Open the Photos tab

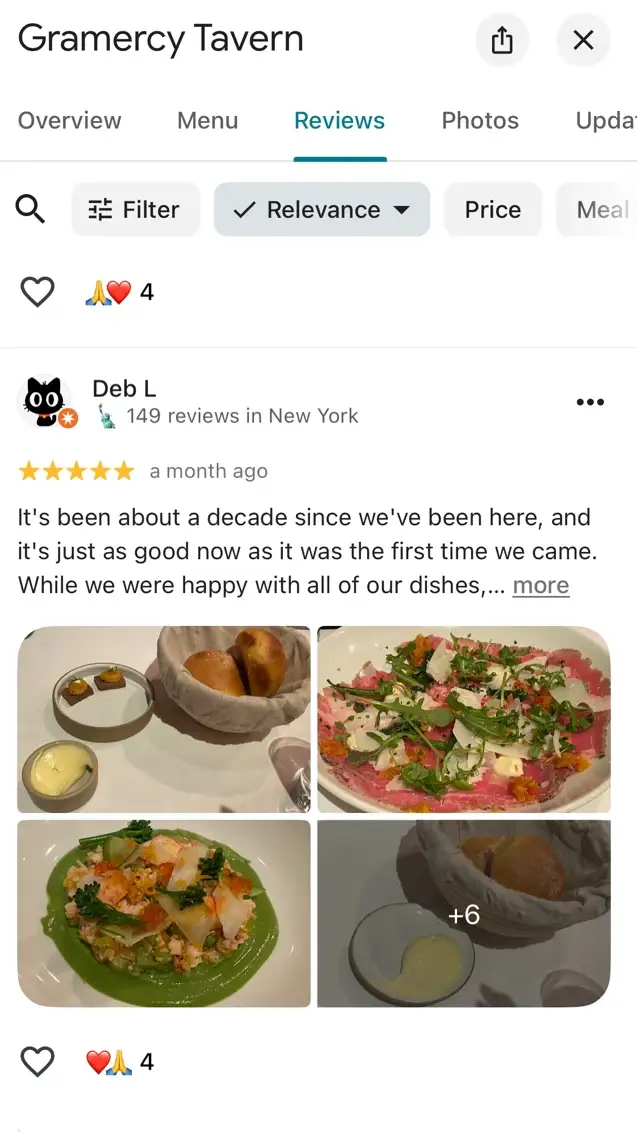pos(480,121)
